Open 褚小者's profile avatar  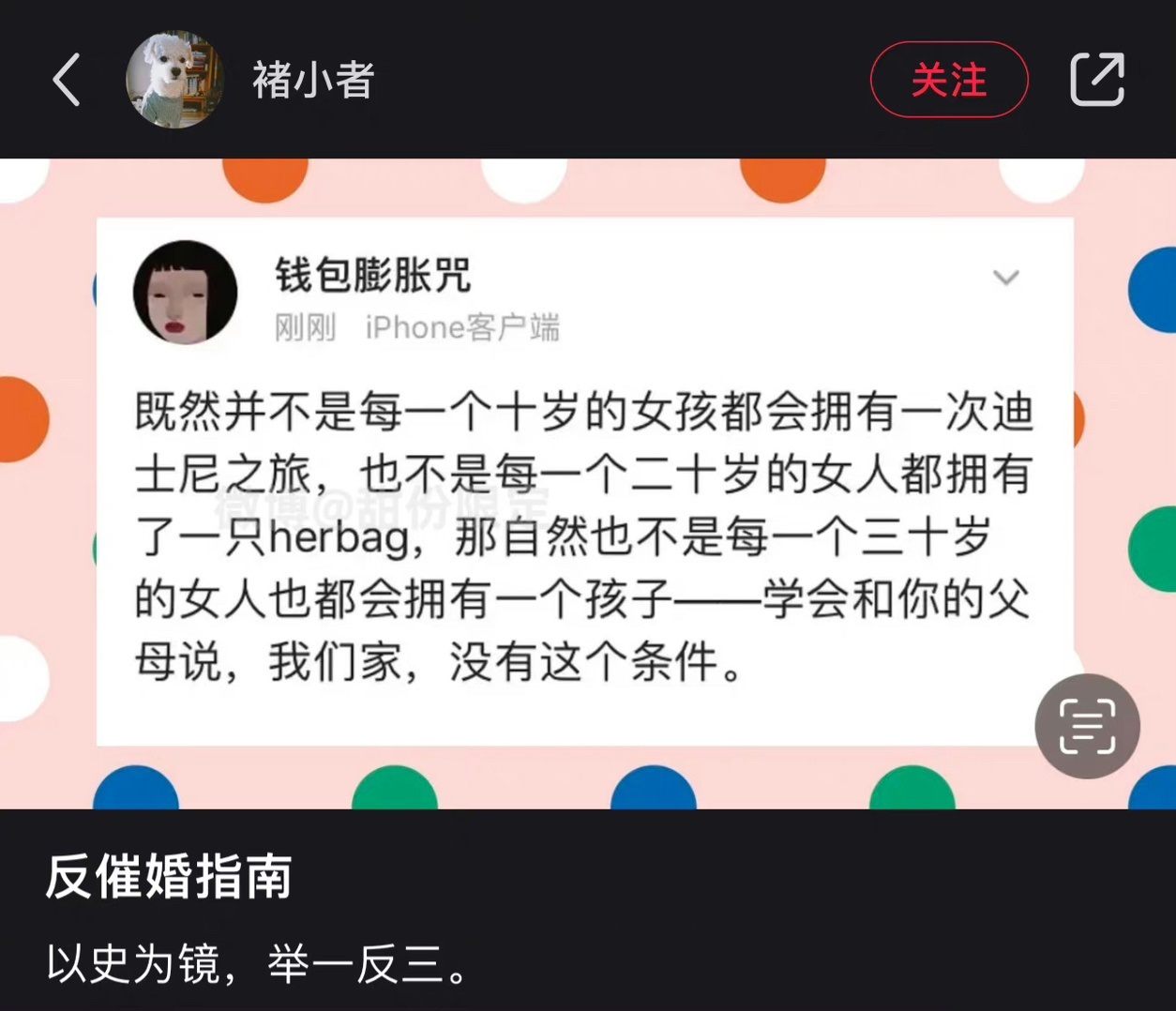(x=174, y=80)
